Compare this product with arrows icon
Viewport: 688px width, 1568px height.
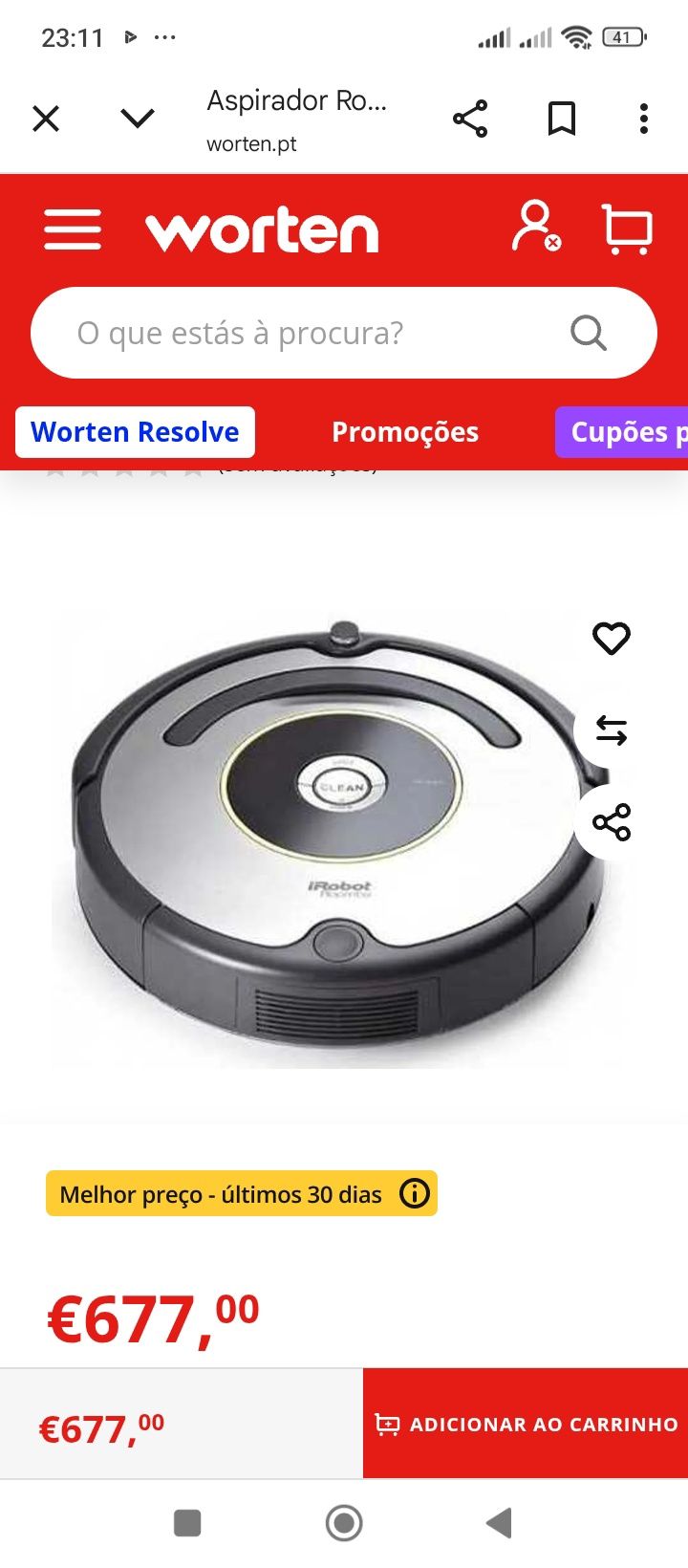pyautogui.click(x=612, y=730)
